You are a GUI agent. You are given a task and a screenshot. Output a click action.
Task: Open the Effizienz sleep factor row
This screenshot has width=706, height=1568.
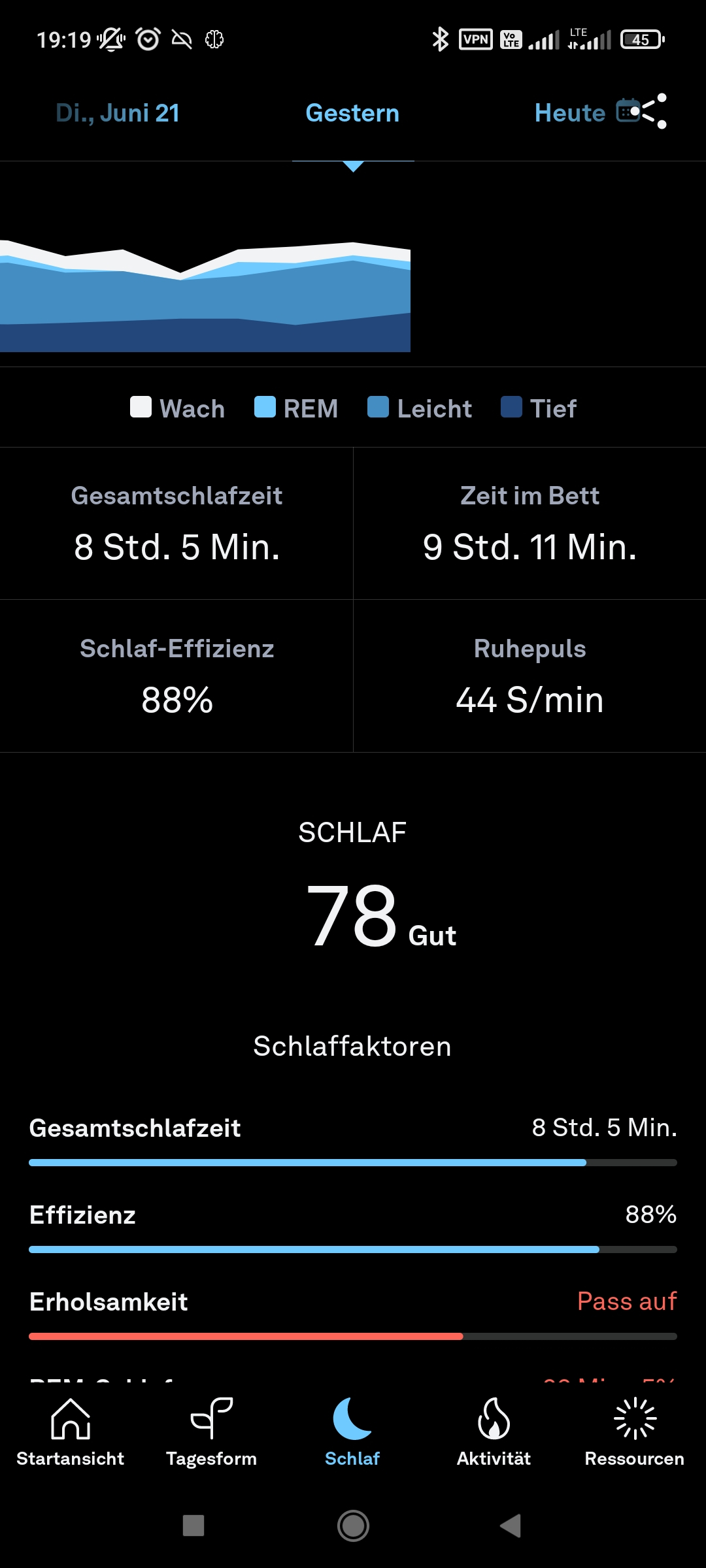tap(353, 1228)
